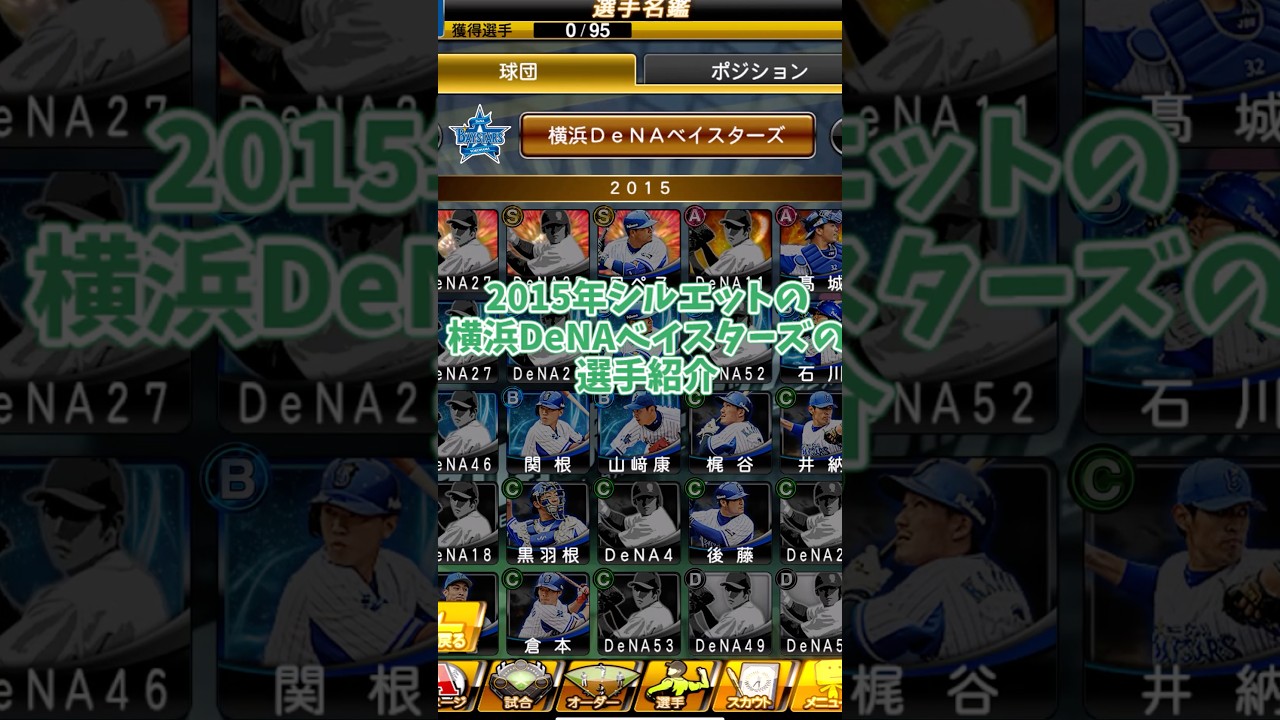Viewport: 1280px width, 720px height.
Task: Open the 倉本 player card
Action: (x=548, y=612)
